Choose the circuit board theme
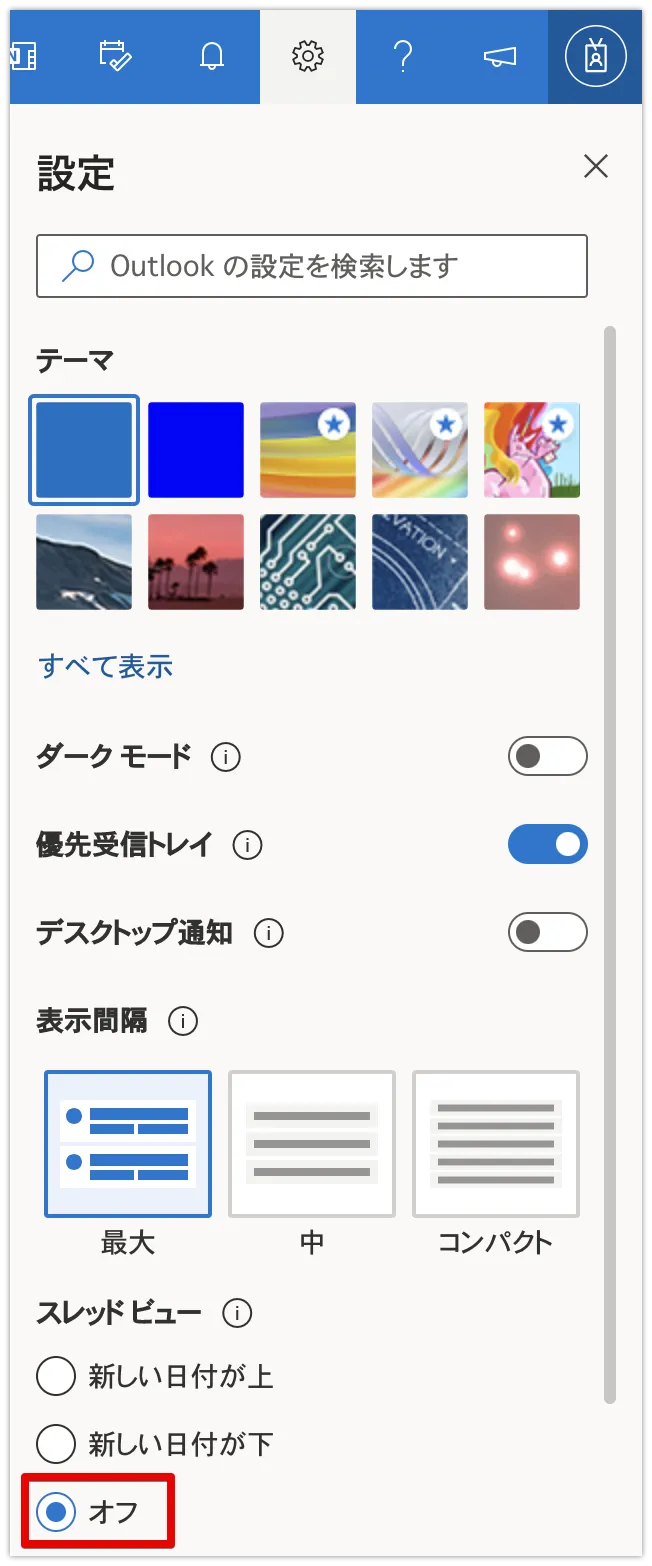652x1566 pixels. click(308, 562)
